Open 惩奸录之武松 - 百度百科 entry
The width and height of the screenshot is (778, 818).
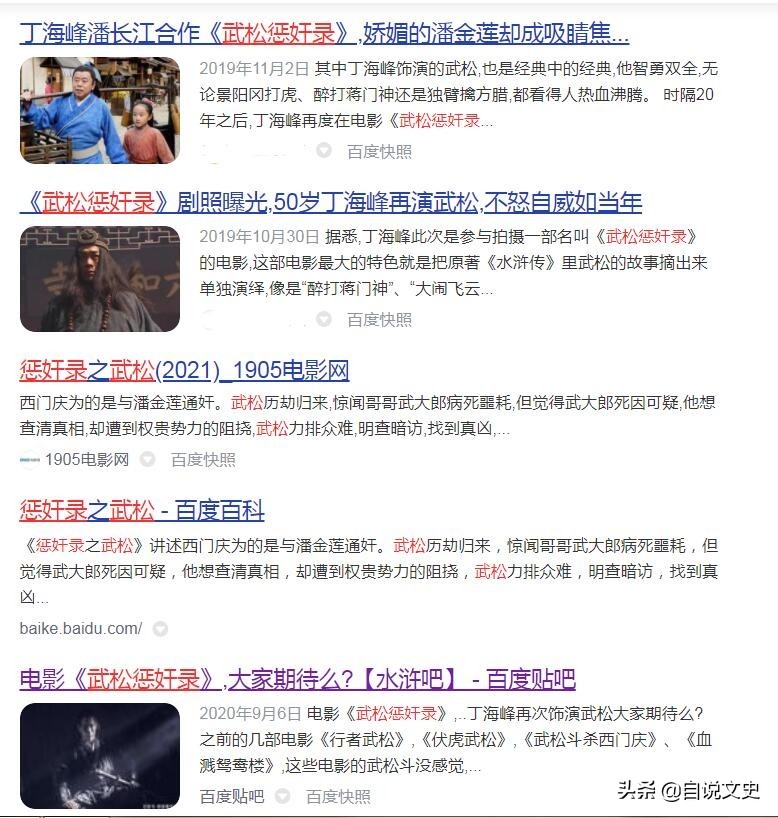coord(142,511)
